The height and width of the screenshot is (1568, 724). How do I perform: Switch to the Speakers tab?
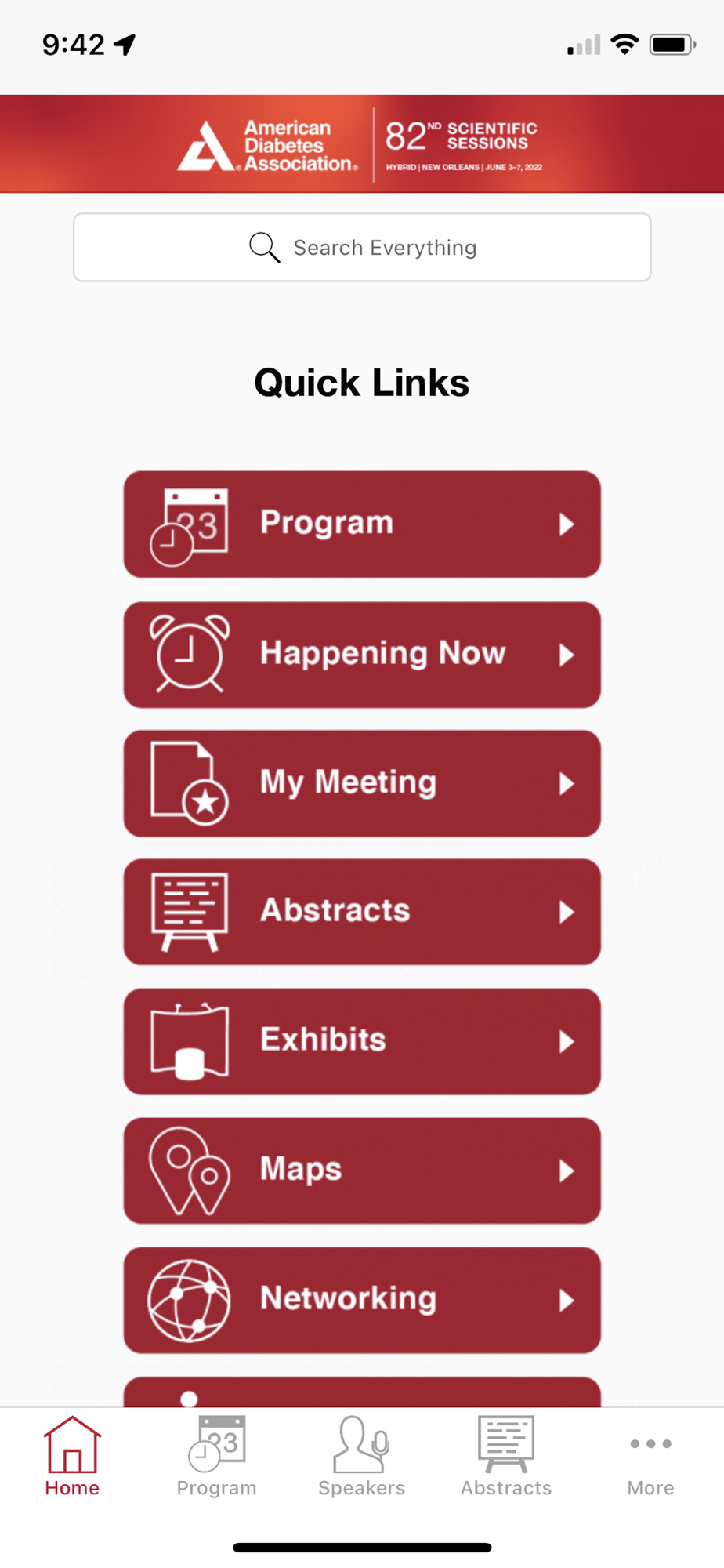coord(362,1457)
